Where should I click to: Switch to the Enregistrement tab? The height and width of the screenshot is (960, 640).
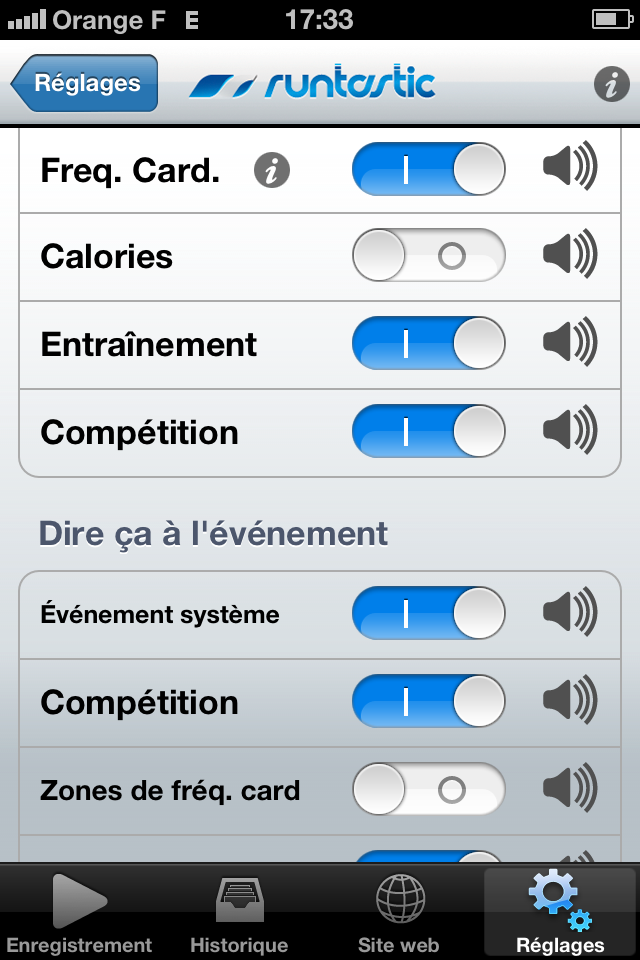(x=79, y=912)
